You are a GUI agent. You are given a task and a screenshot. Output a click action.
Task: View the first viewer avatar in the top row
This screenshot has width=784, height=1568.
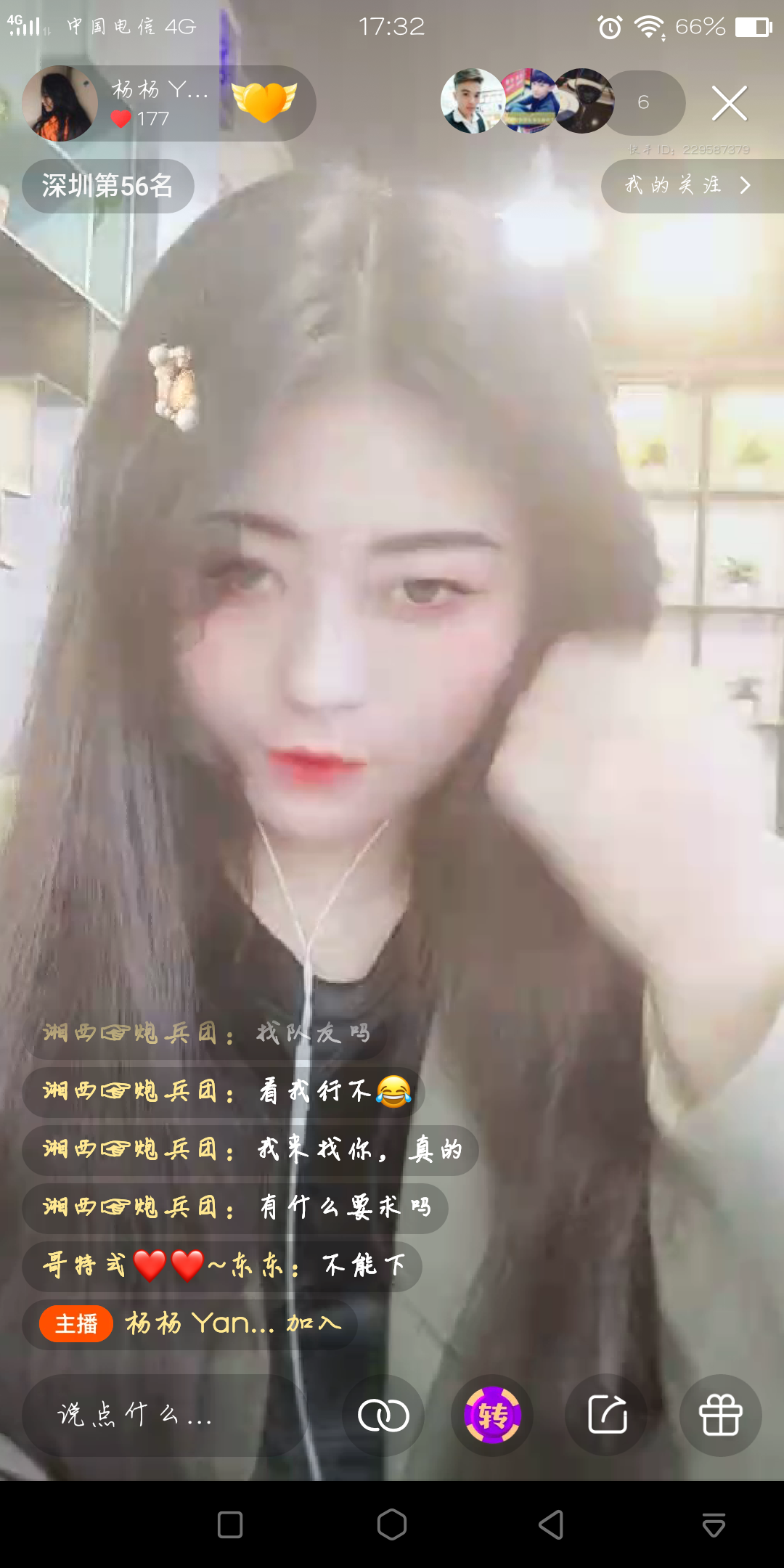[472, 102]
